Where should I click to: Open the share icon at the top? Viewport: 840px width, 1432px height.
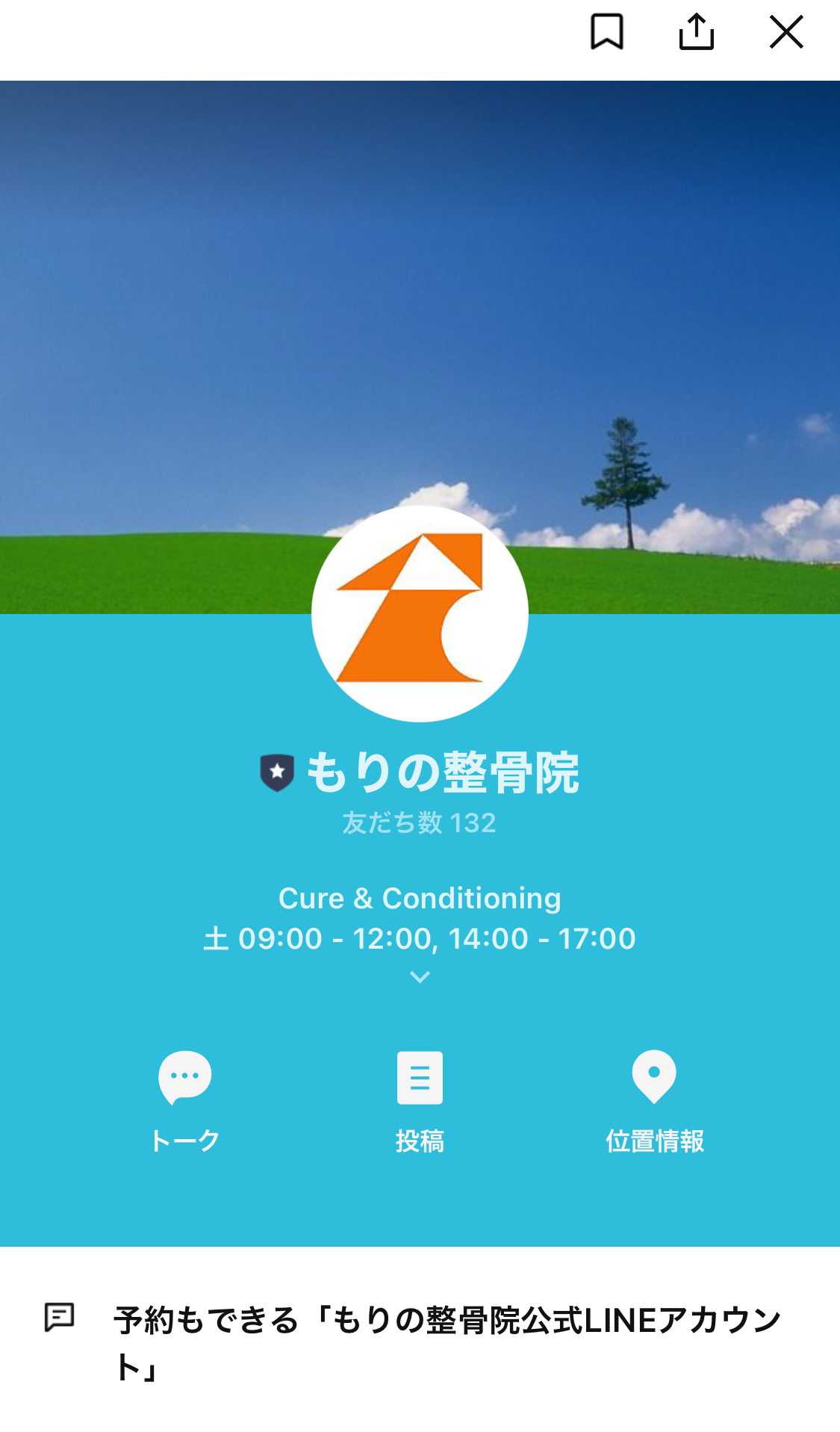pos(696,32)
